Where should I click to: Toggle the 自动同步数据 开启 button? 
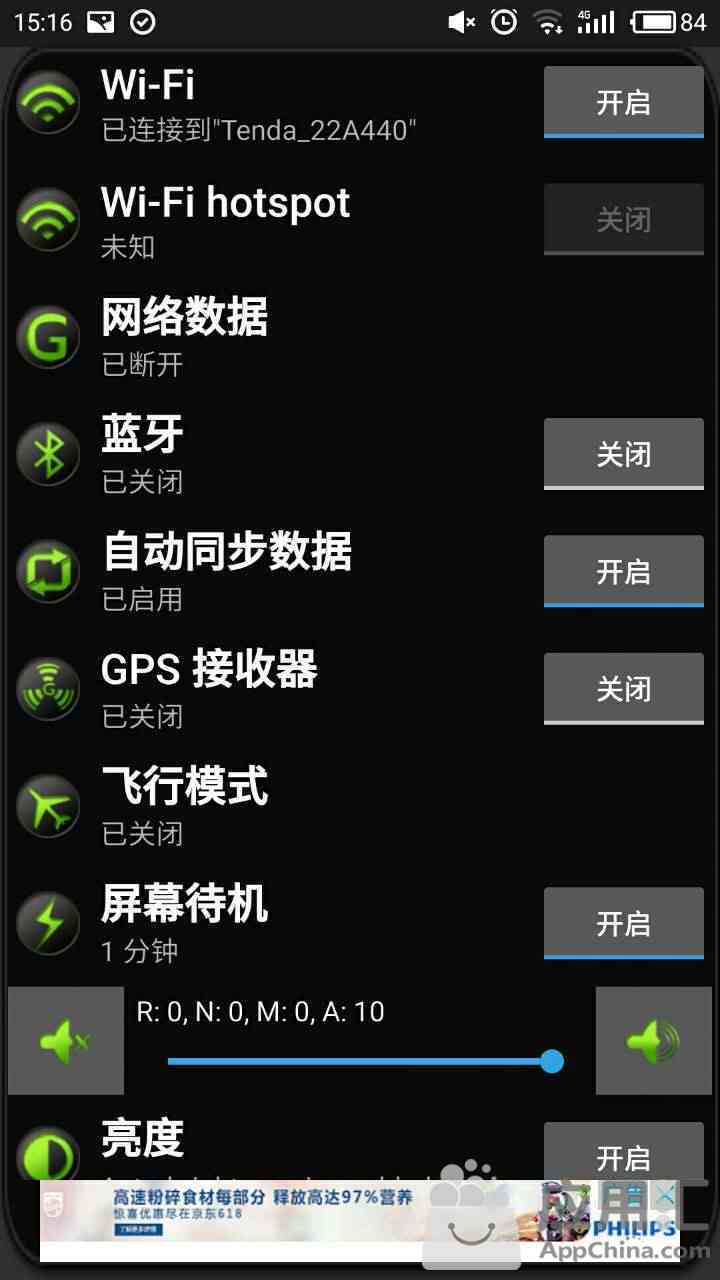click(623, 571)
